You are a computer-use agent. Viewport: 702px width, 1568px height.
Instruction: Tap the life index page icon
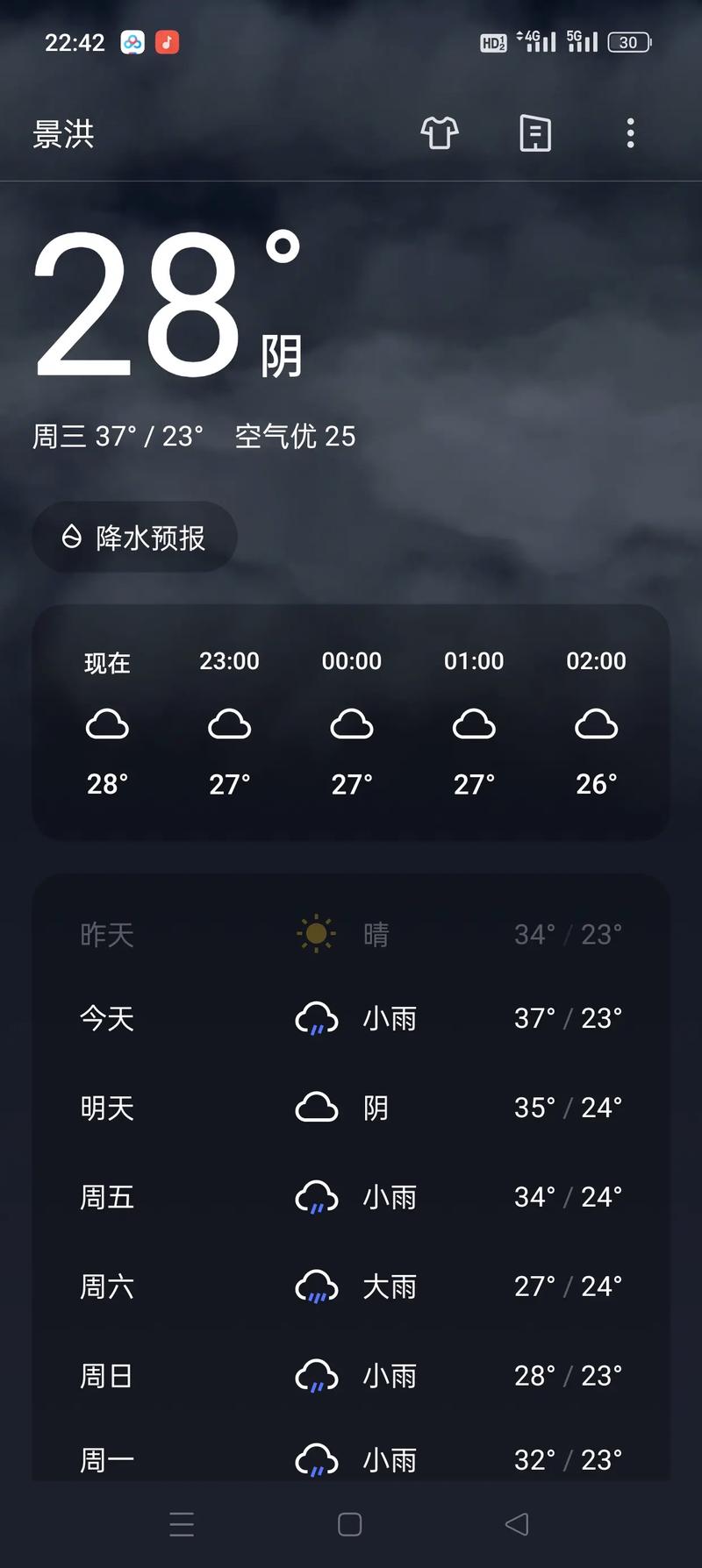[534, 133]
